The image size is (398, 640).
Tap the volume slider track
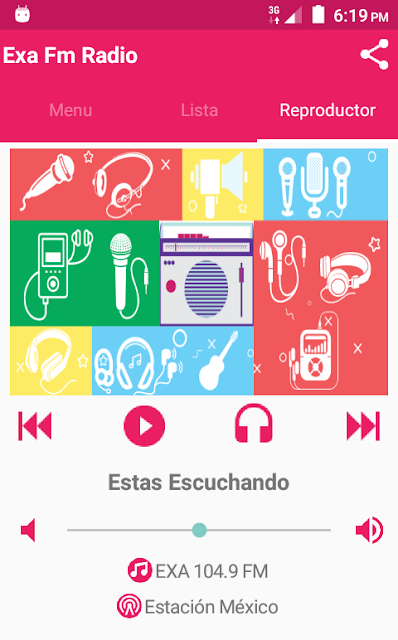[199, 530]
